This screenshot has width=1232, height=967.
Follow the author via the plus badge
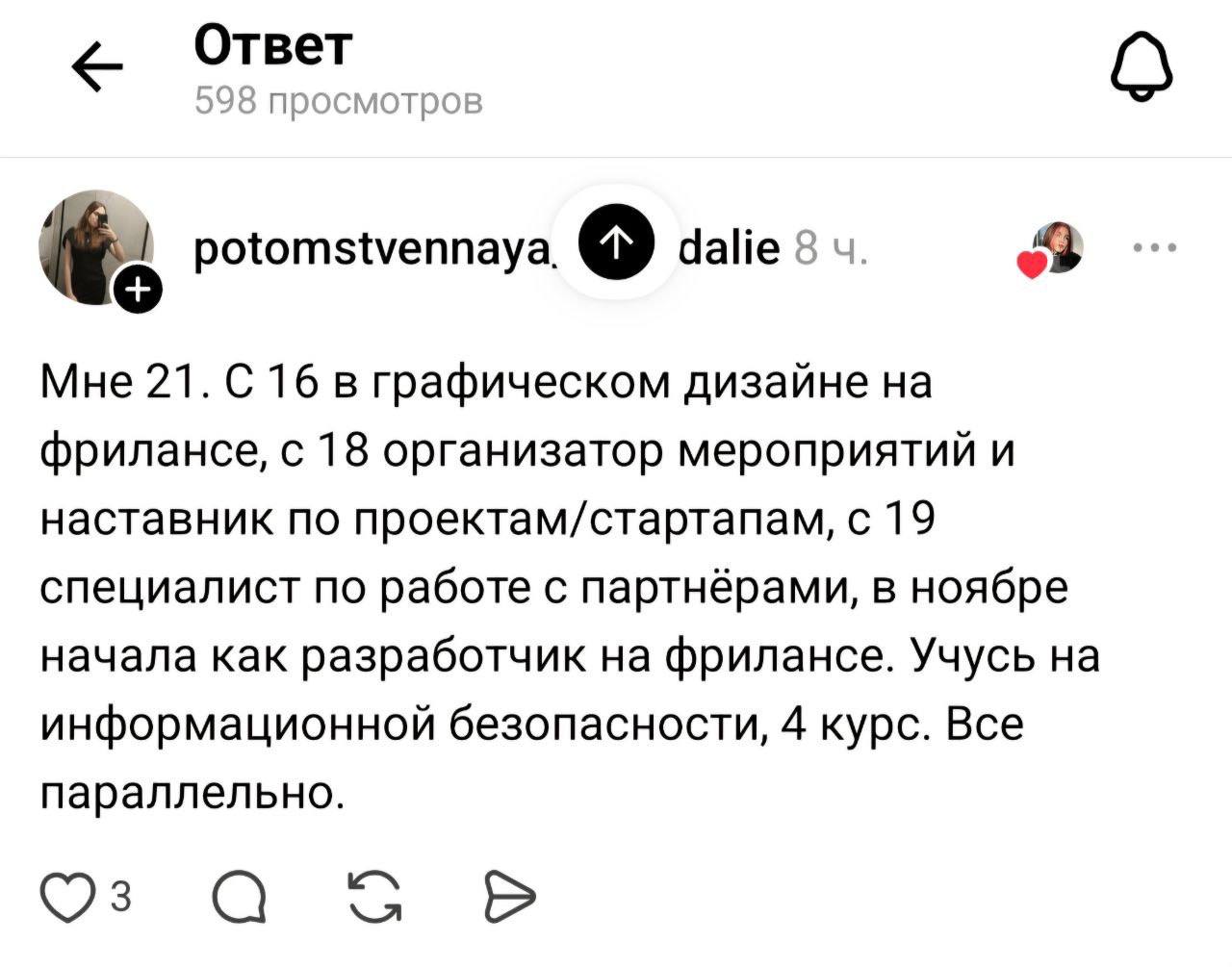click(134, 290)
